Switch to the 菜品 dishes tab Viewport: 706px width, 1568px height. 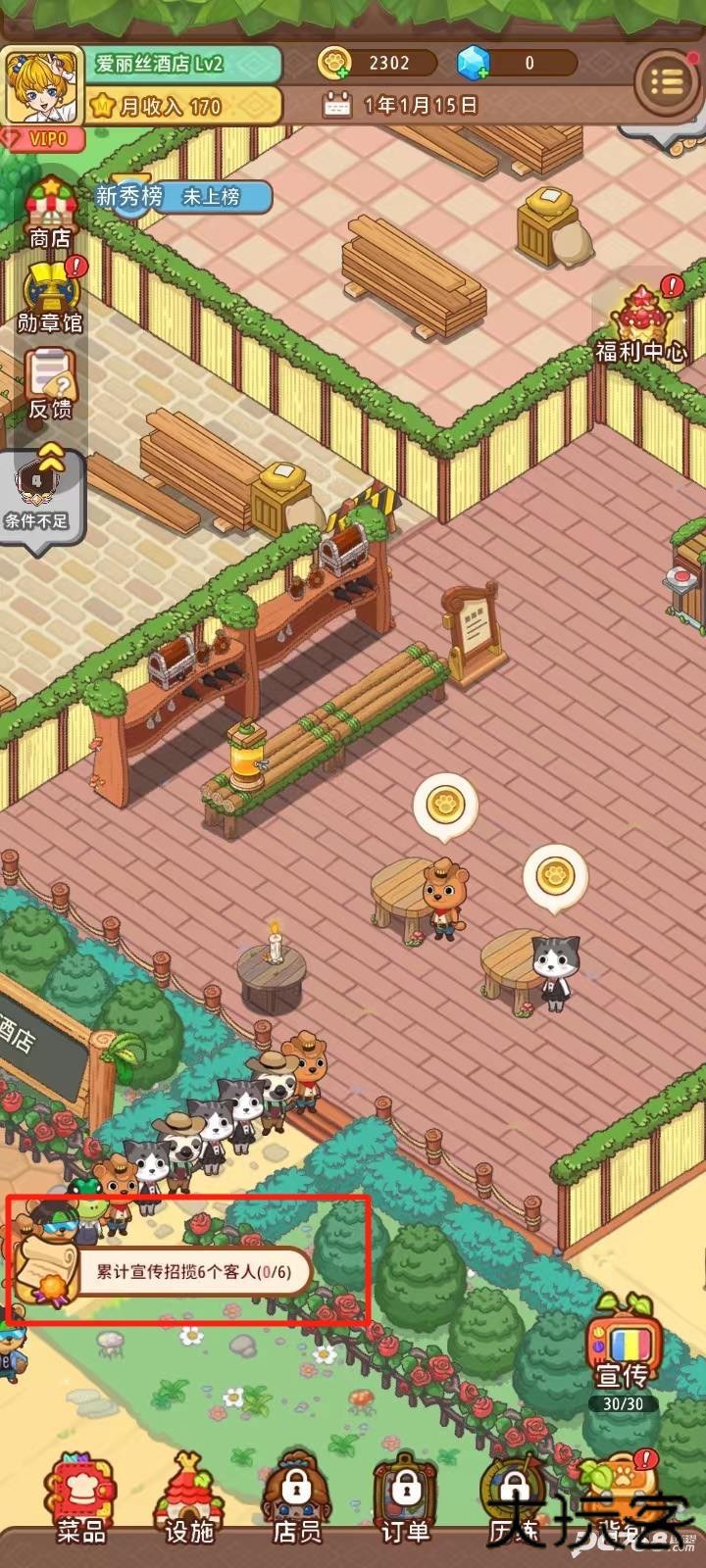pyautogui.click(x=80, y=1501)
